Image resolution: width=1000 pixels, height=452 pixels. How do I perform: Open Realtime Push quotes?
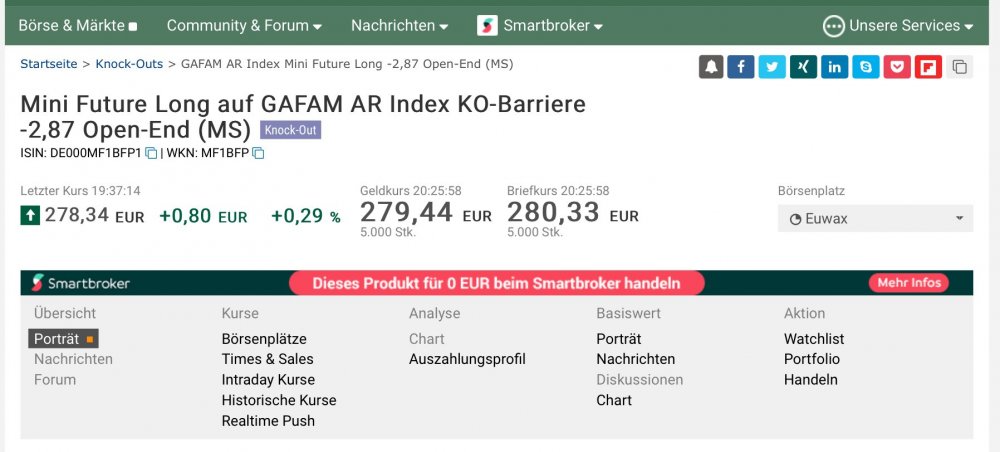pyautogui.click(x=268, y=421)
